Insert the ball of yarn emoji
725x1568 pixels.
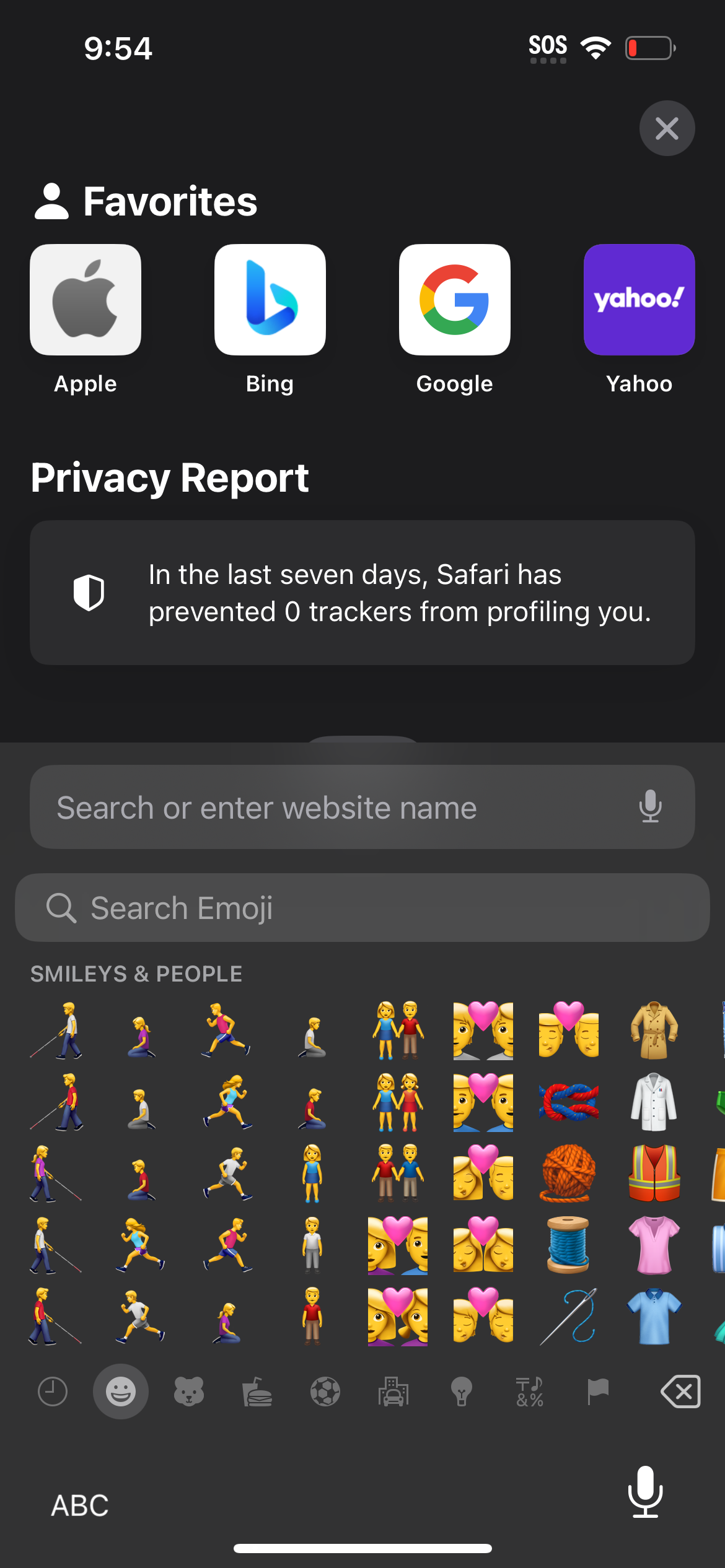click(568, 1174)
